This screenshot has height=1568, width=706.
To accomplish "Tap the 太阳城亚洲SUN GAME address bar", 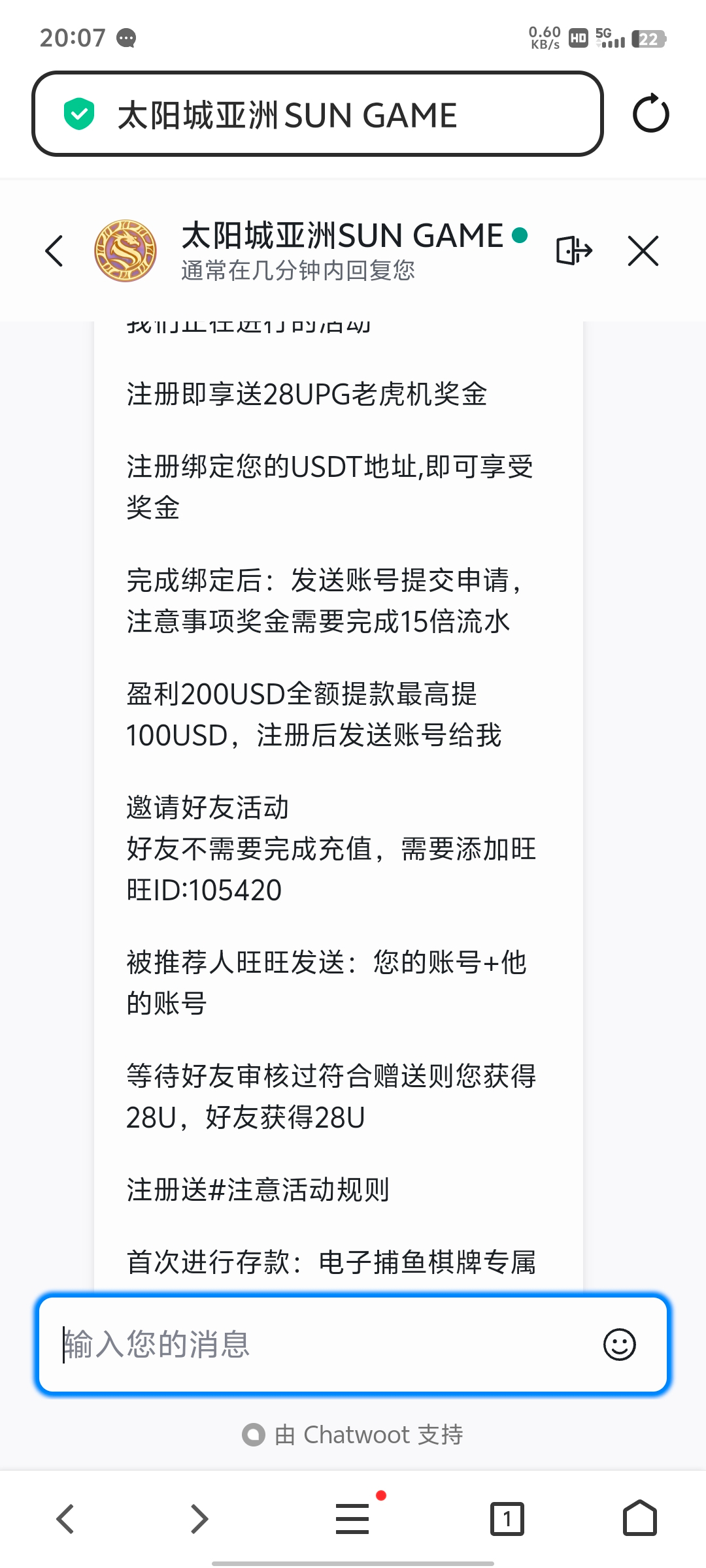I will [317, 114].
